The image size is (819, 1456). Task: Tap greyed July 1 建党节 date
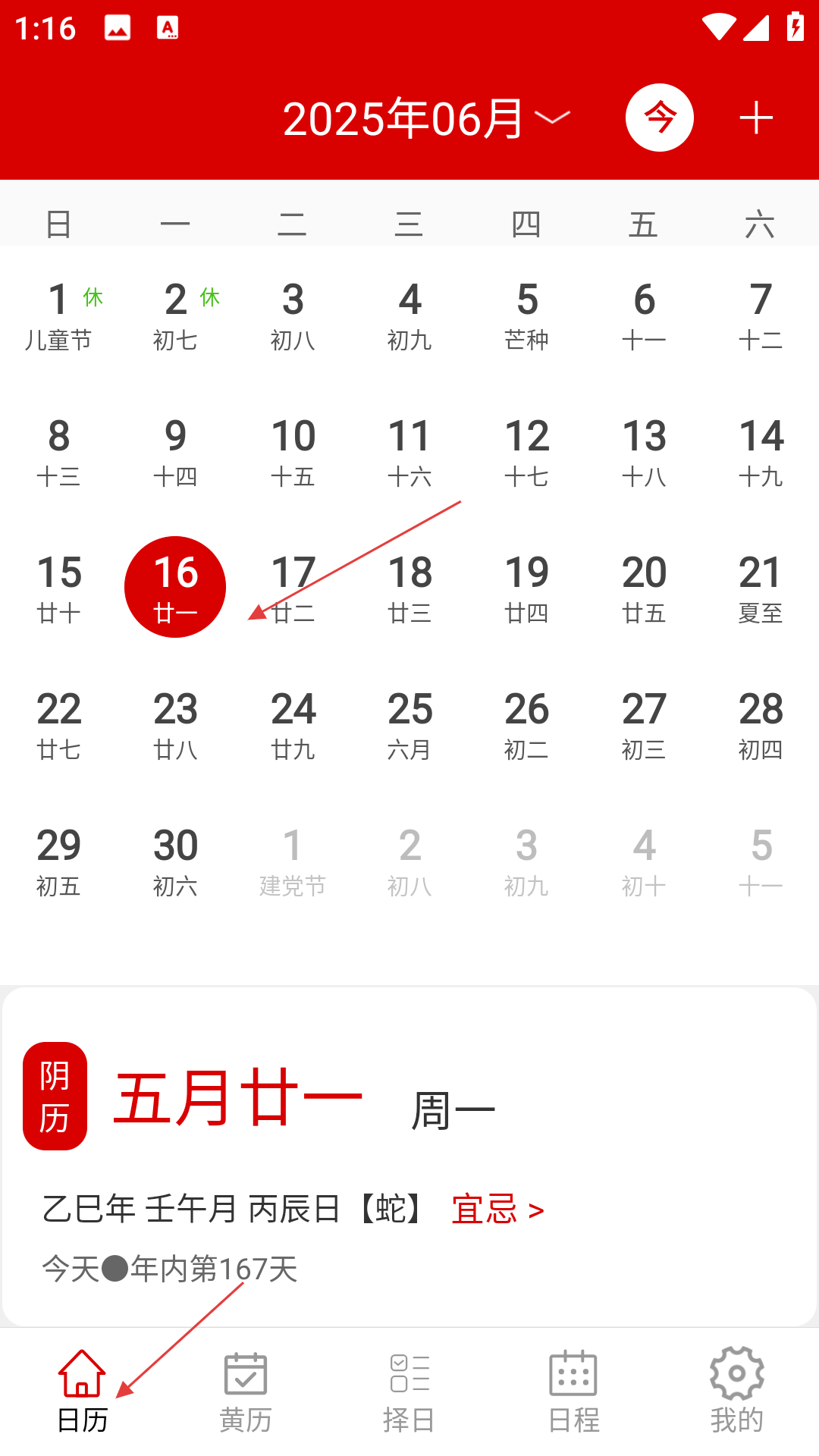293,861
